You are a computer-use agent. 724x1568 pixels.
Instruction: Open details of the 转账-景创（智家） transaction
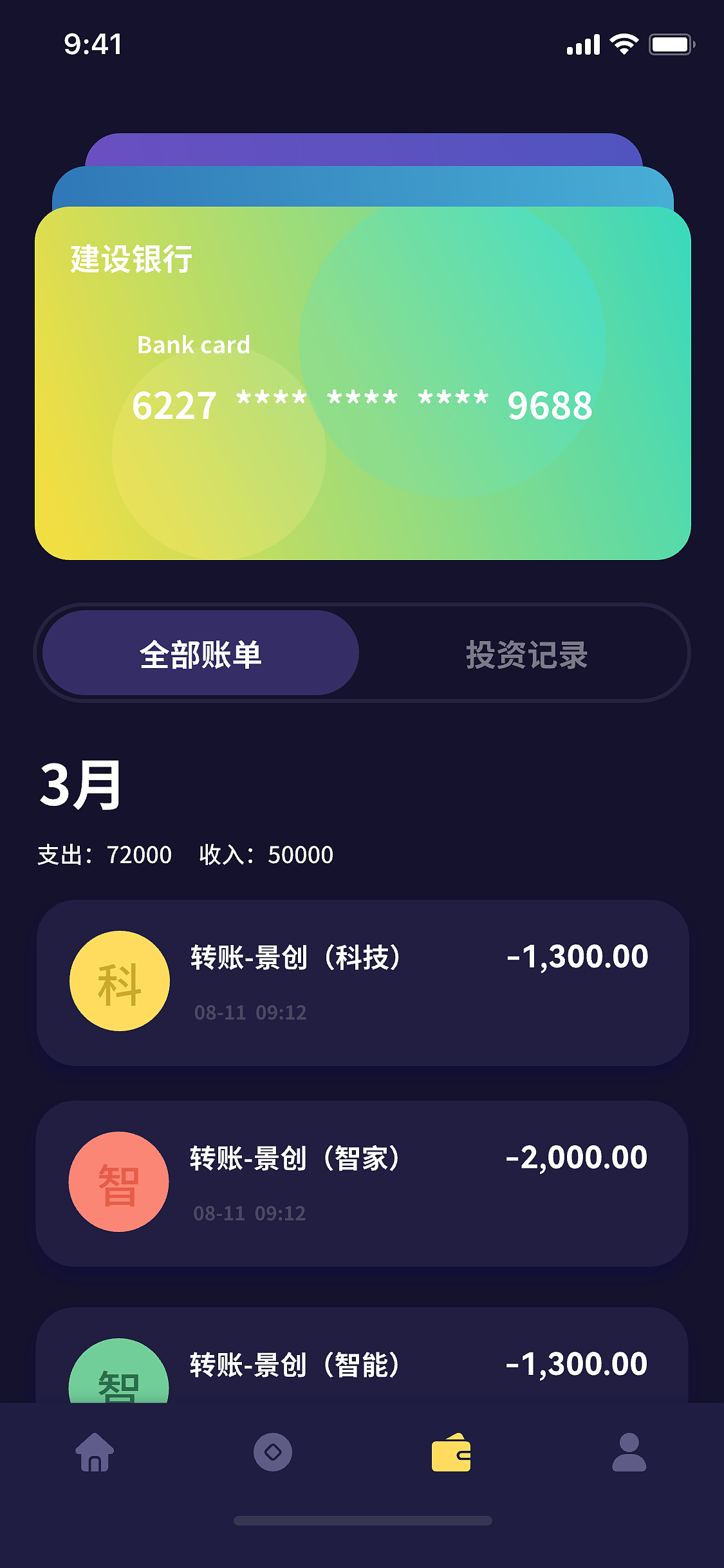click(x=362, y=1181)
